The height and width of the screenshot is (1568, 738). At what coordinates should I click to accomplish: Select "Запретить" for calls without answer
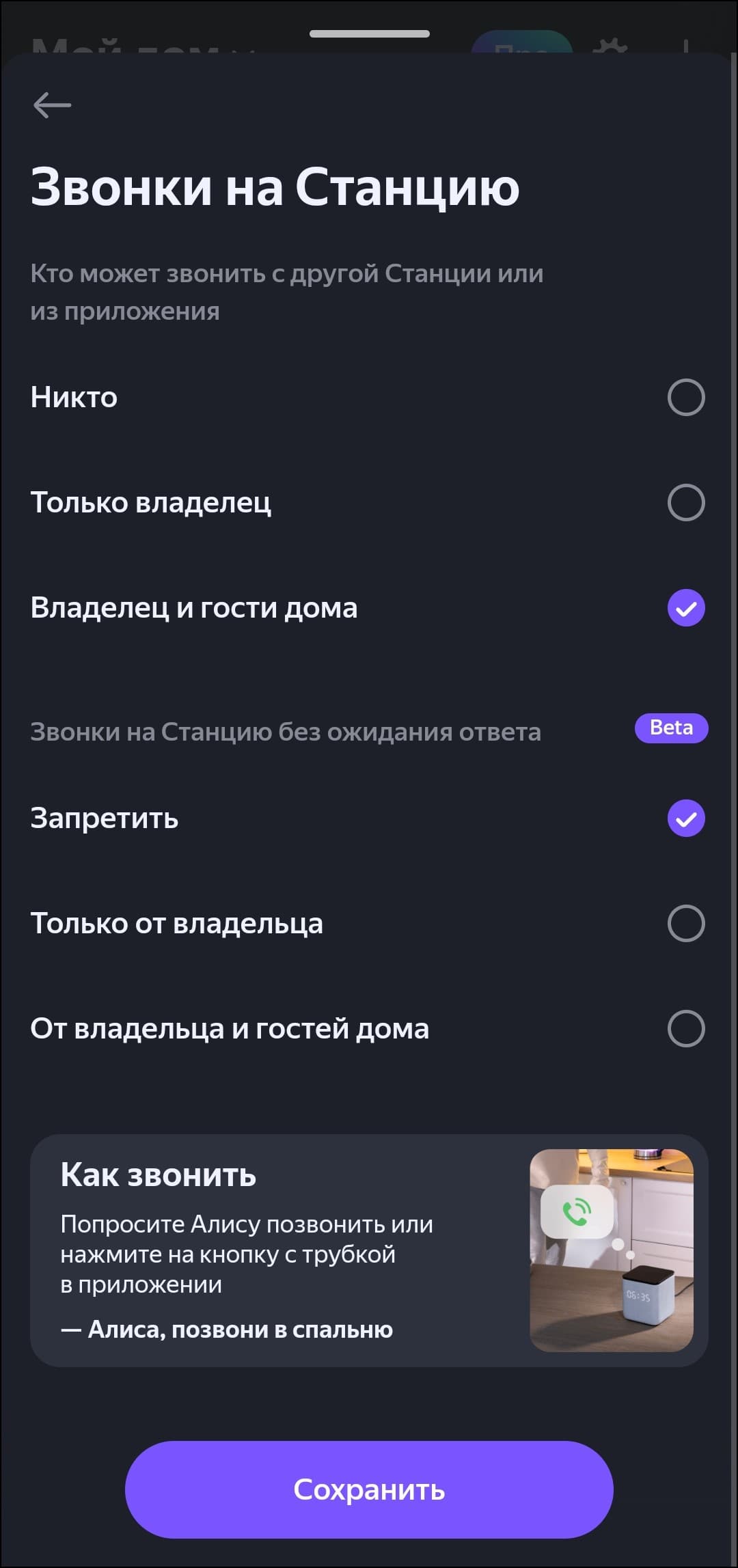(x=685, y=819)
